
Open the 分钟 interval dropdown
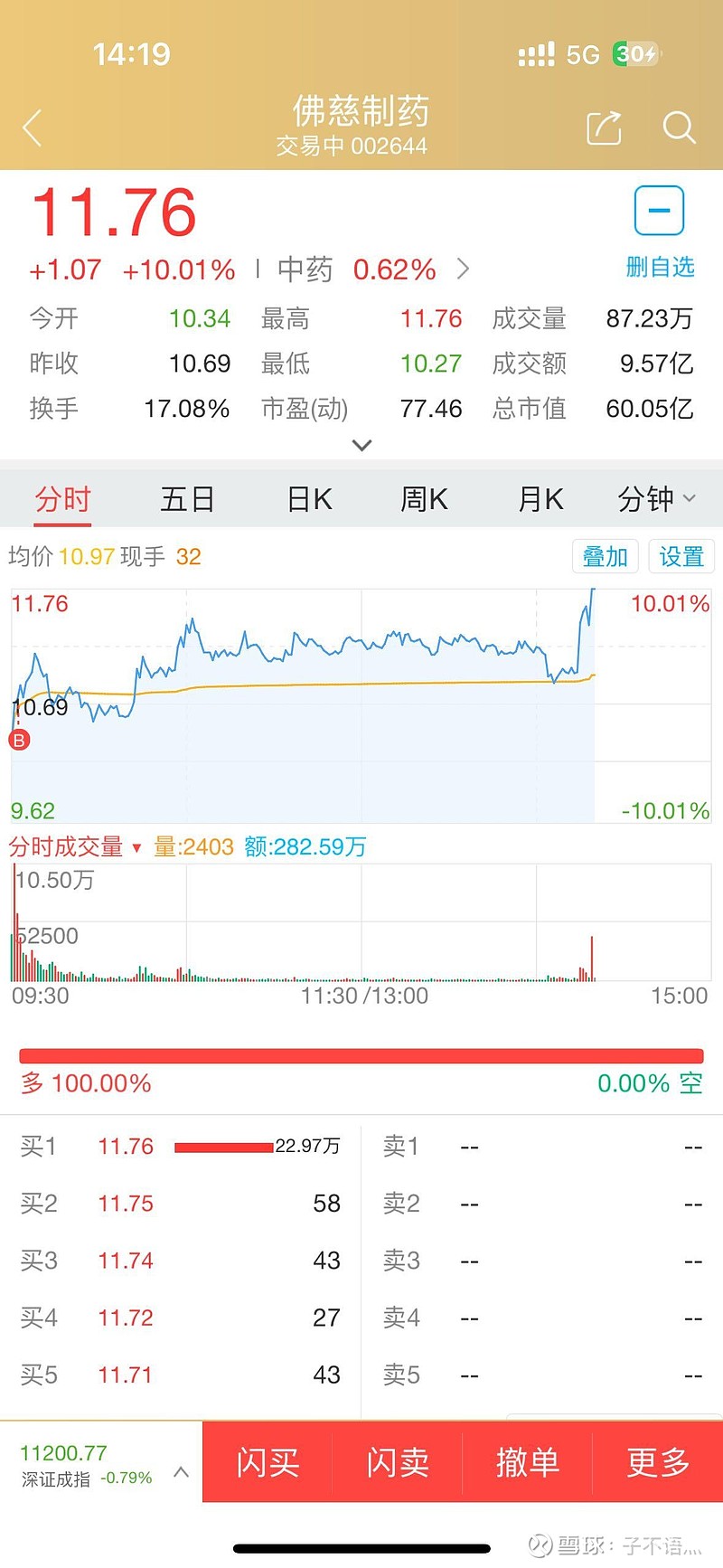[x=657, y=499]
